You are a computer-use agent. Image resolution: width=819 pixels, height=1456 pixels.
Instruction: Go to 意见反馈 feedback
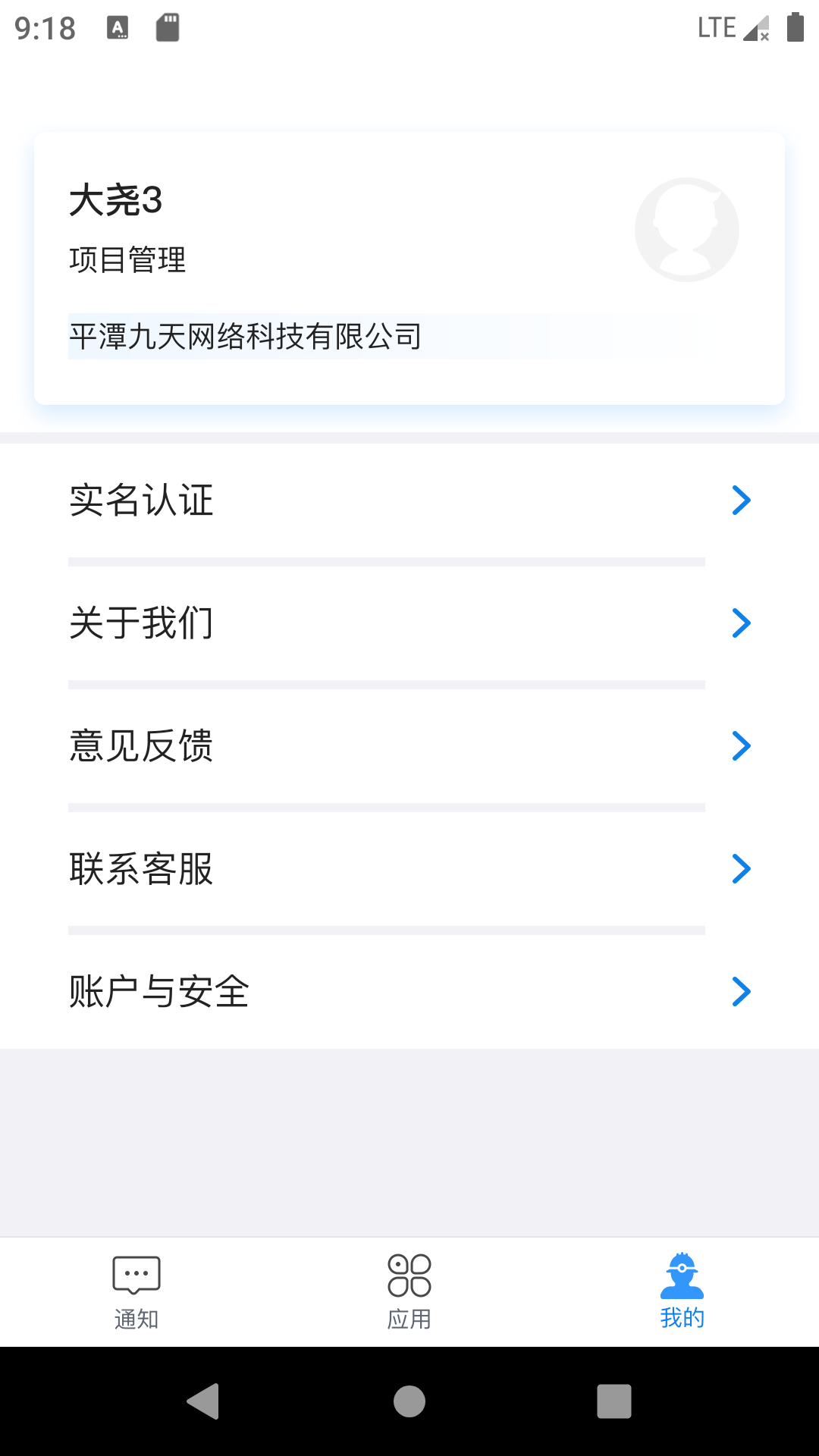409,746
